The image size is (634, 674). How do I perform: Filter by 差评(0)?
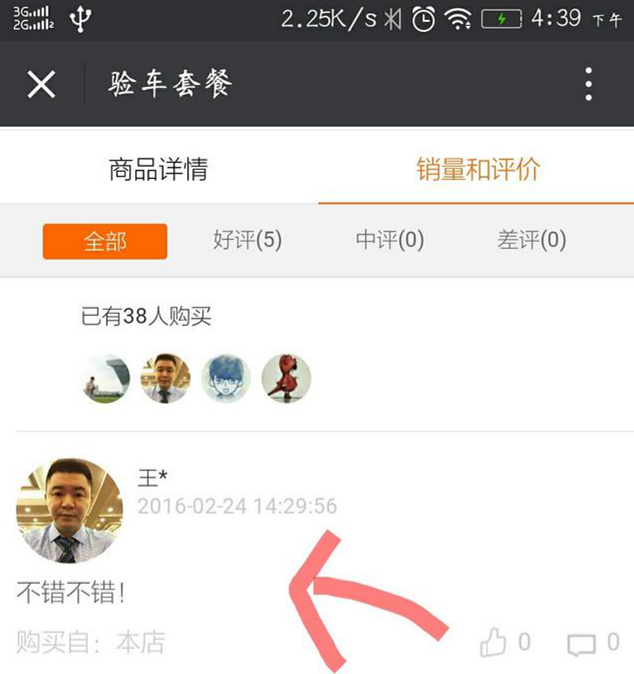click(531, 241)
